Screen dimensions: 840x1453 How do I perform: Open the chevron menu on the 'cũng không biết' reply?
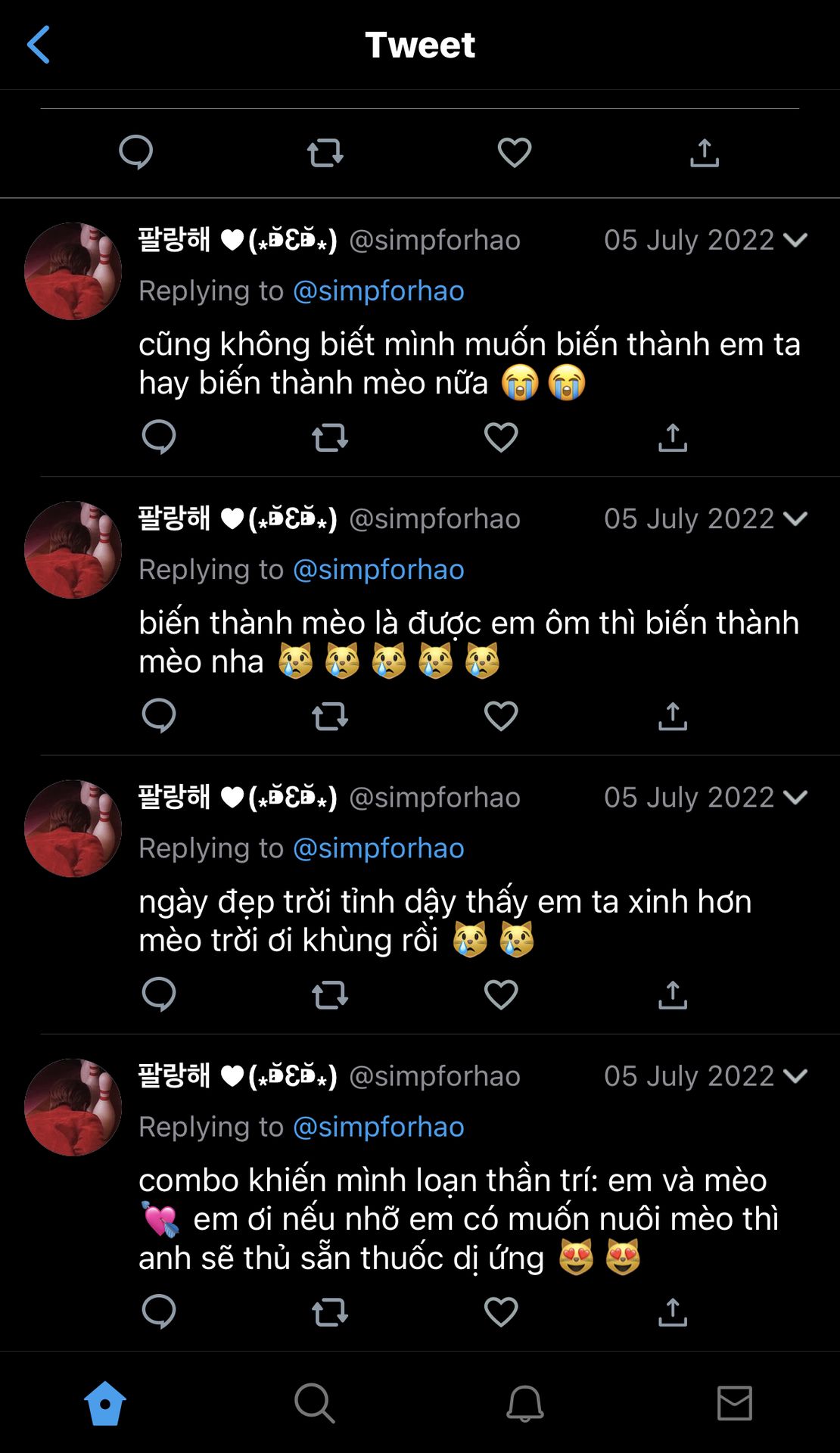795,240
